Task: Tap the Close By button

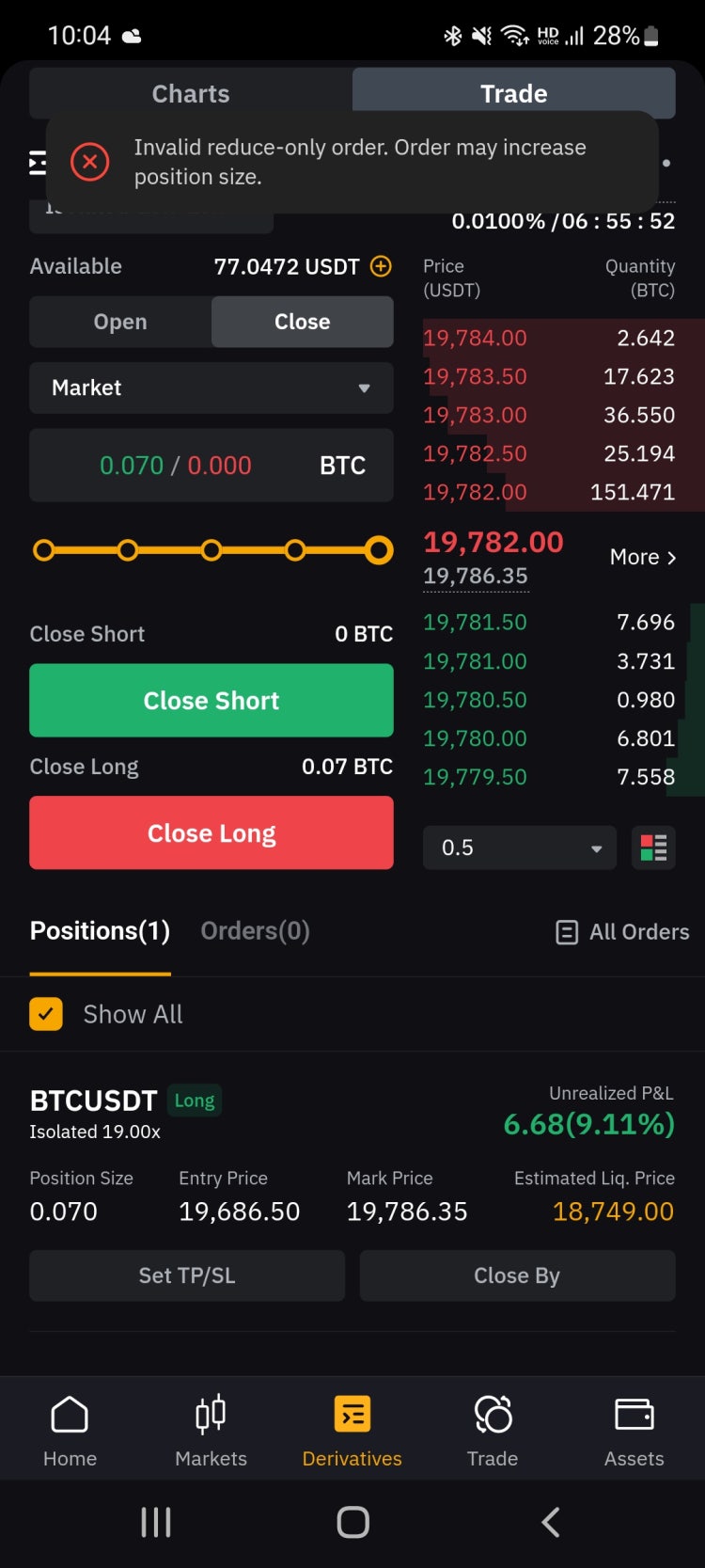Action: (517, 1275)
